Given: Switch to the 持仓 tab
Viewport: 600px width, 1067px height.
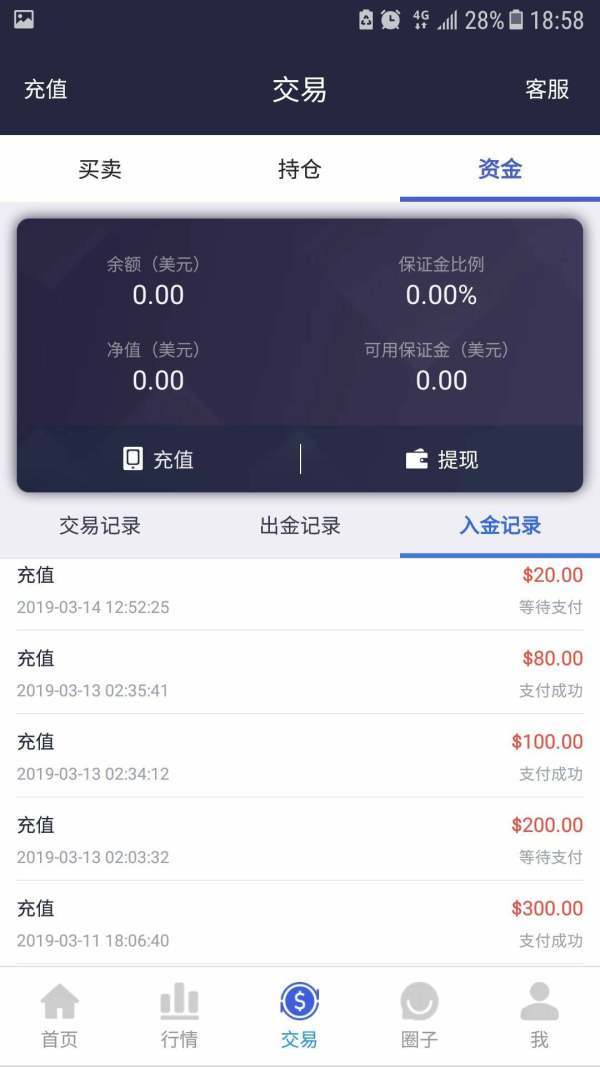Looking at the screenshot, I should [299, 169].
